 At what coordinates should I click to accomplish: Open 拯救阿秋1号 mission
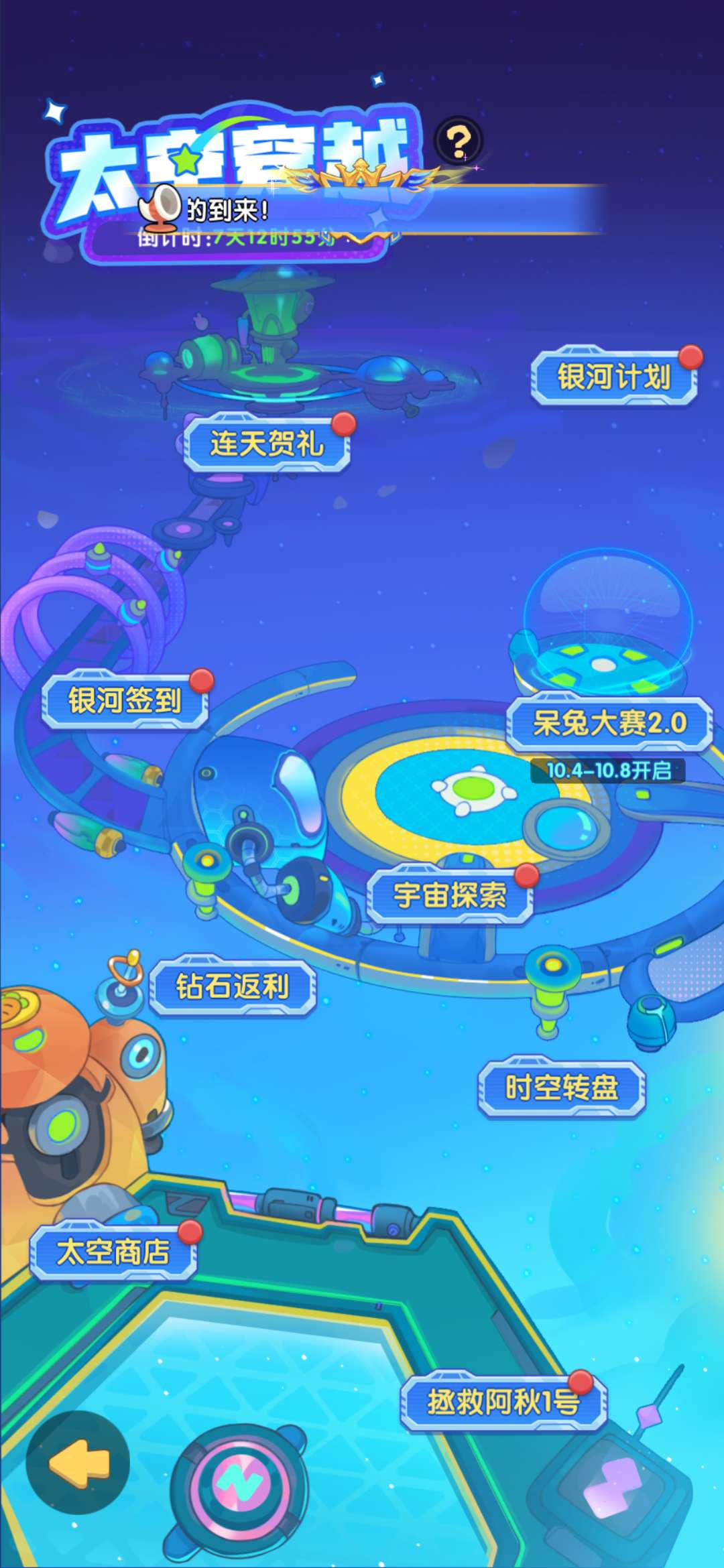pyautogui.click(x=503, y=1400)
